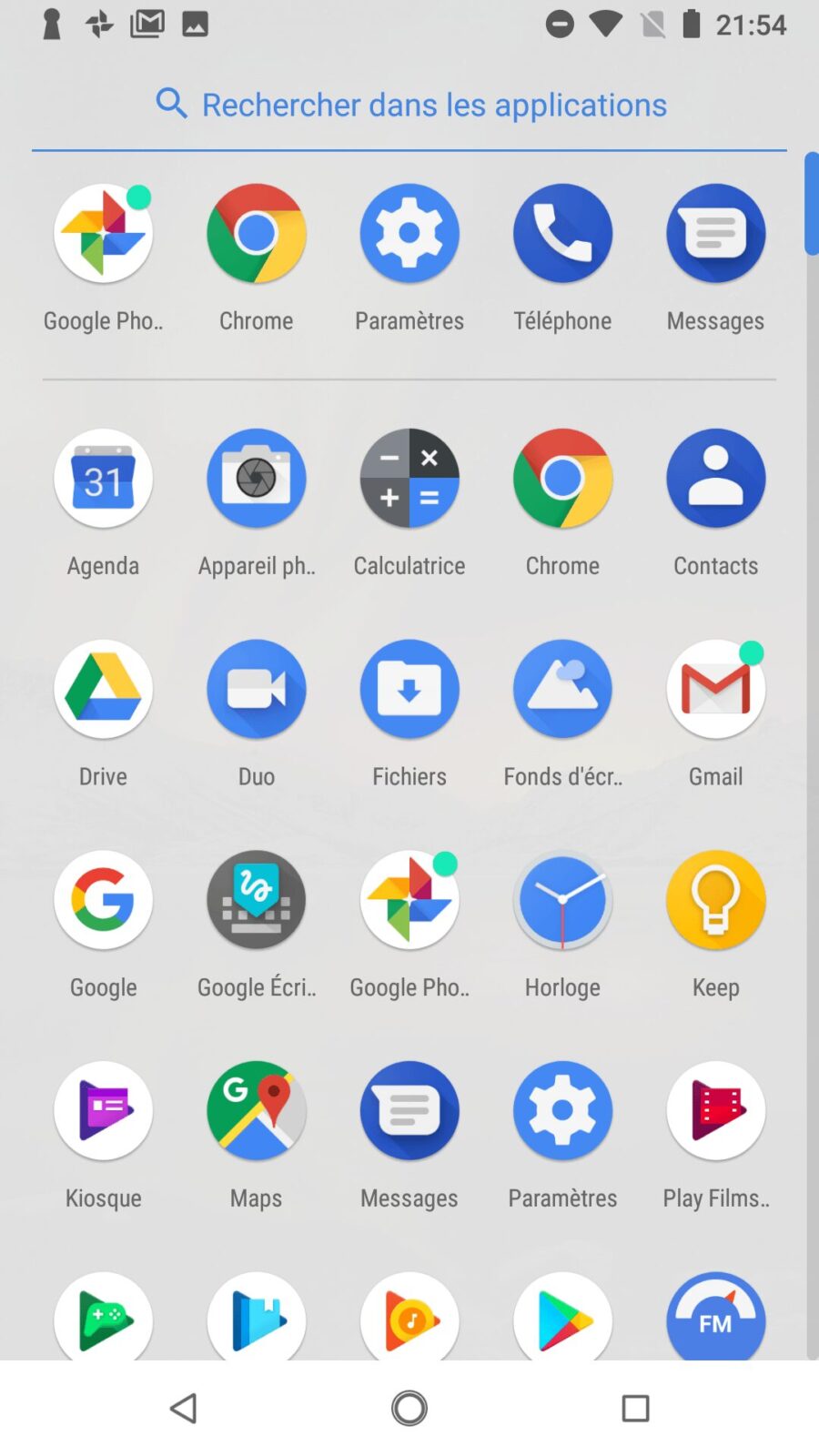Open the Appareil photo camera app
This screenshot has width=819, height=1456.
click(x=257, y=479)
